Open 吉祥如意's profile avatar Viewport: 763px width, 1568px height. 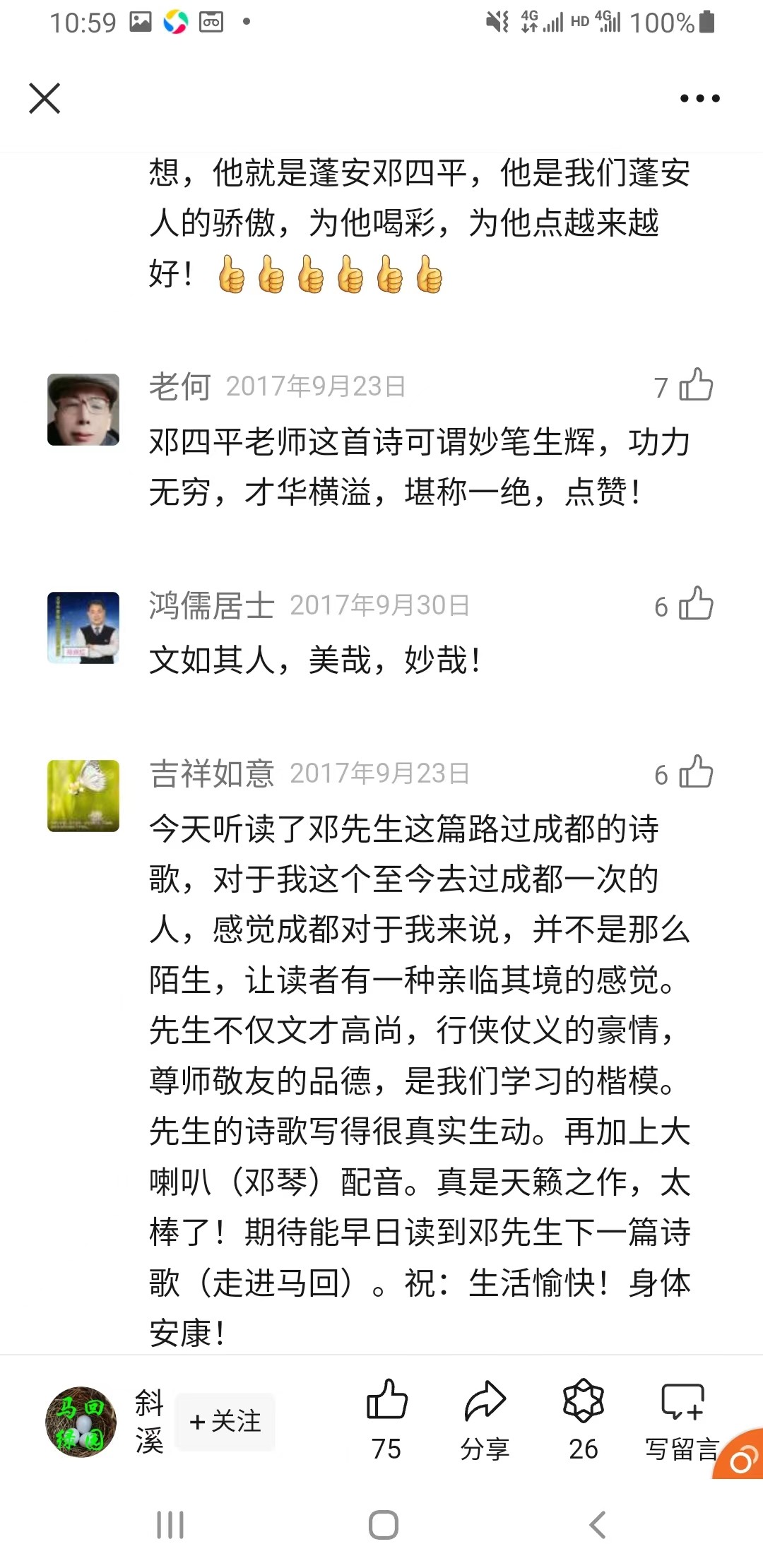tap(83, 795)
